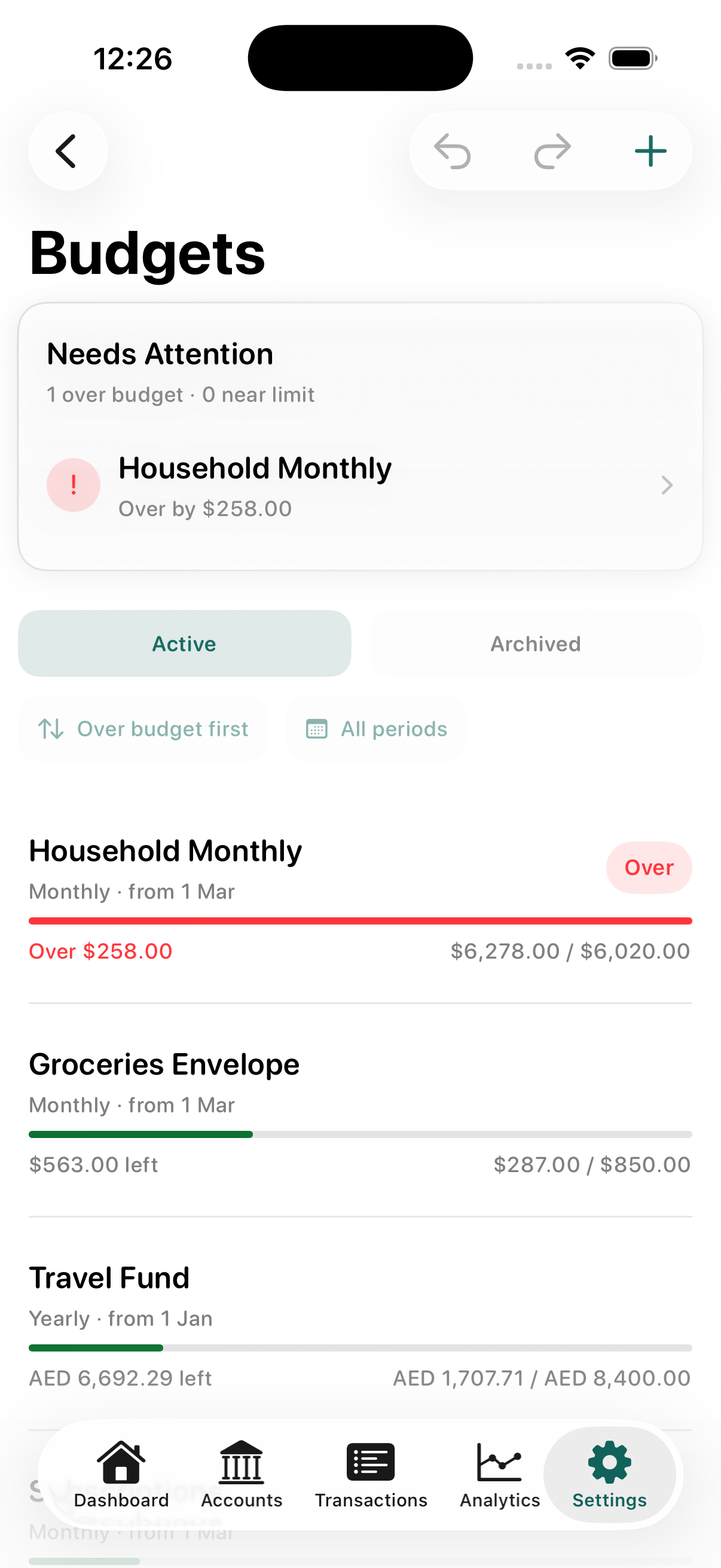The width and height of the screenshot is (721, 1568).
Task: Tap the Over status badge
Action: click(649, 867)
